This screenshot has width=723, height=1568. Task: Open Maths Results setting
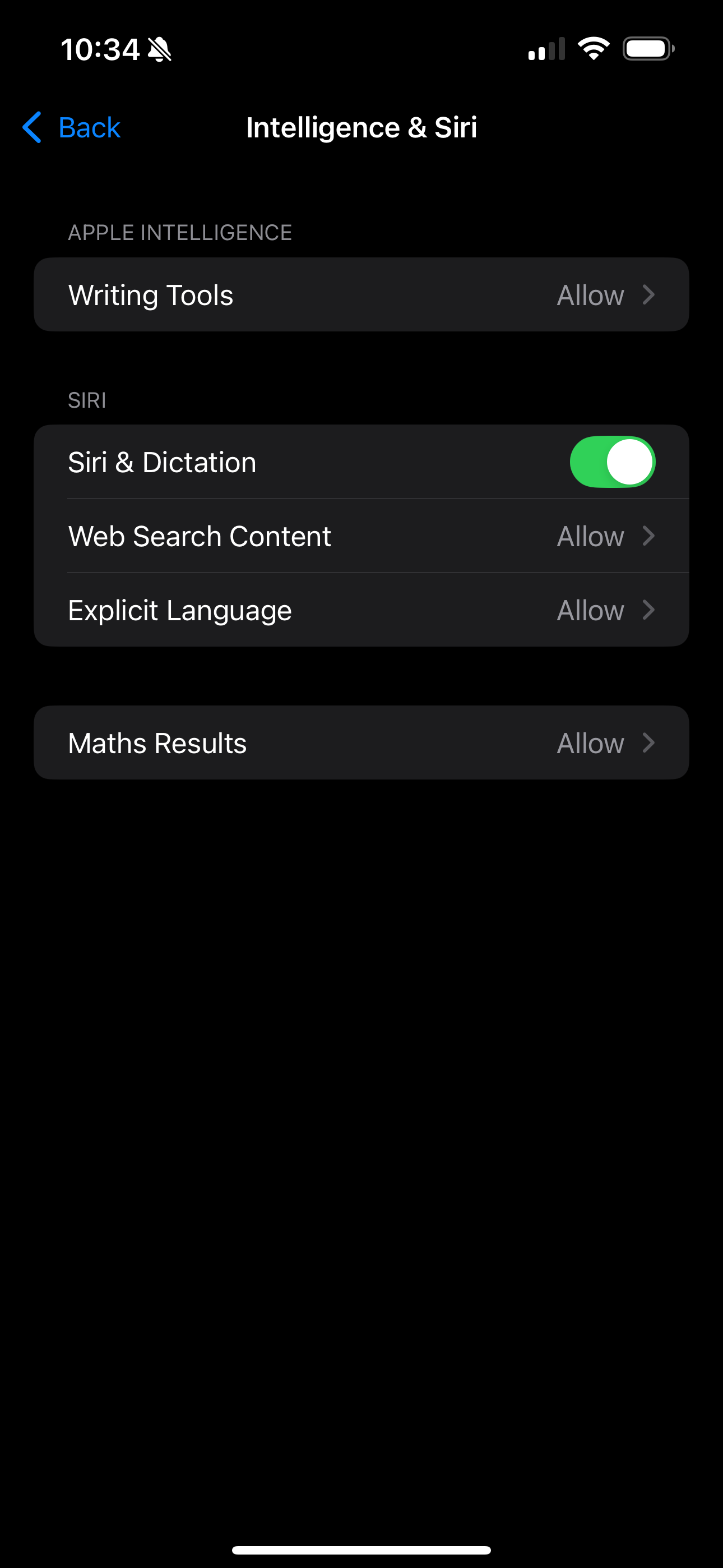[361, 743]
